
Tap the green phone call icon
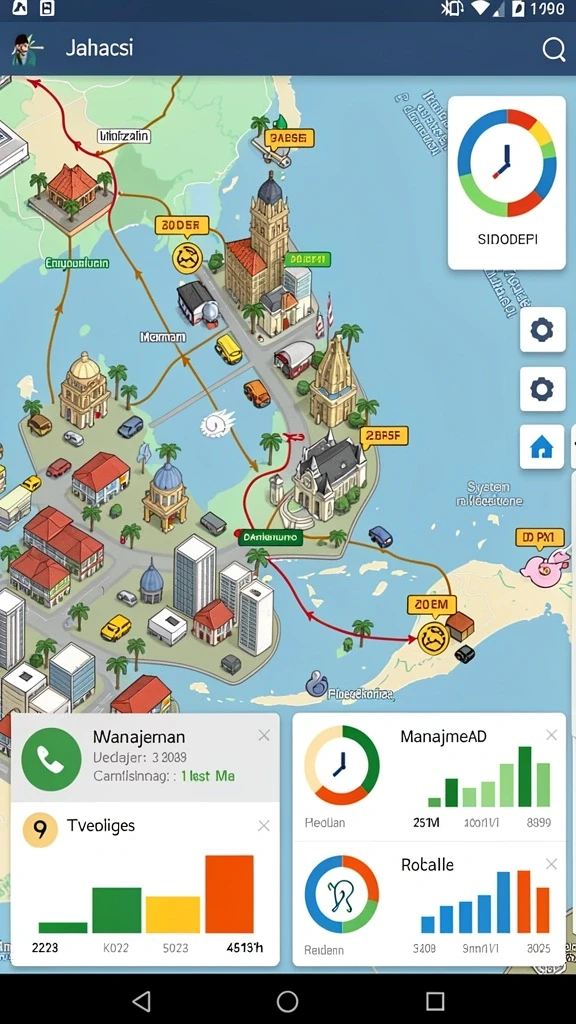click(51, 758)
